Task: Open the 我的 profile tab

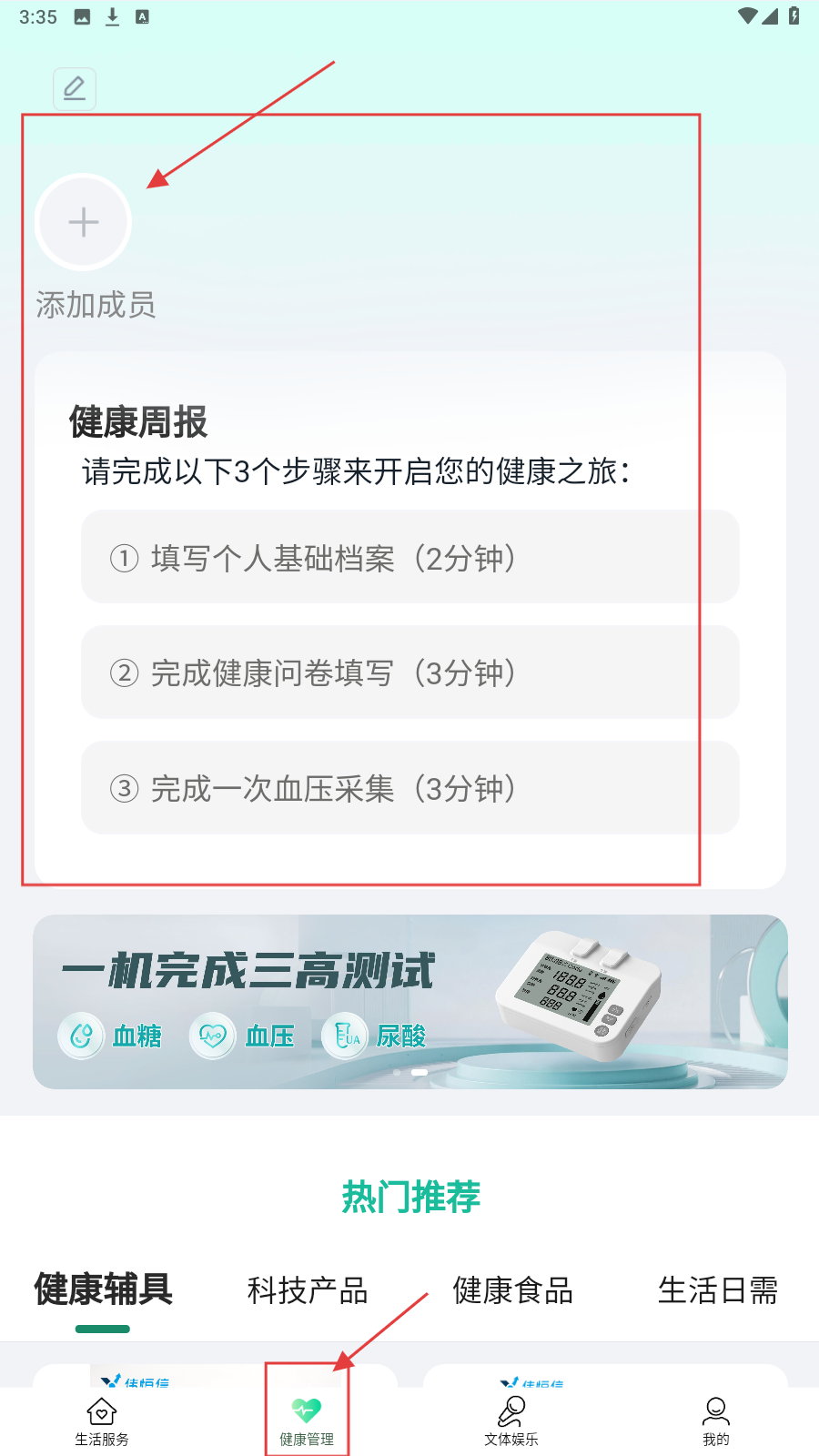Action: coord(716,1421)
